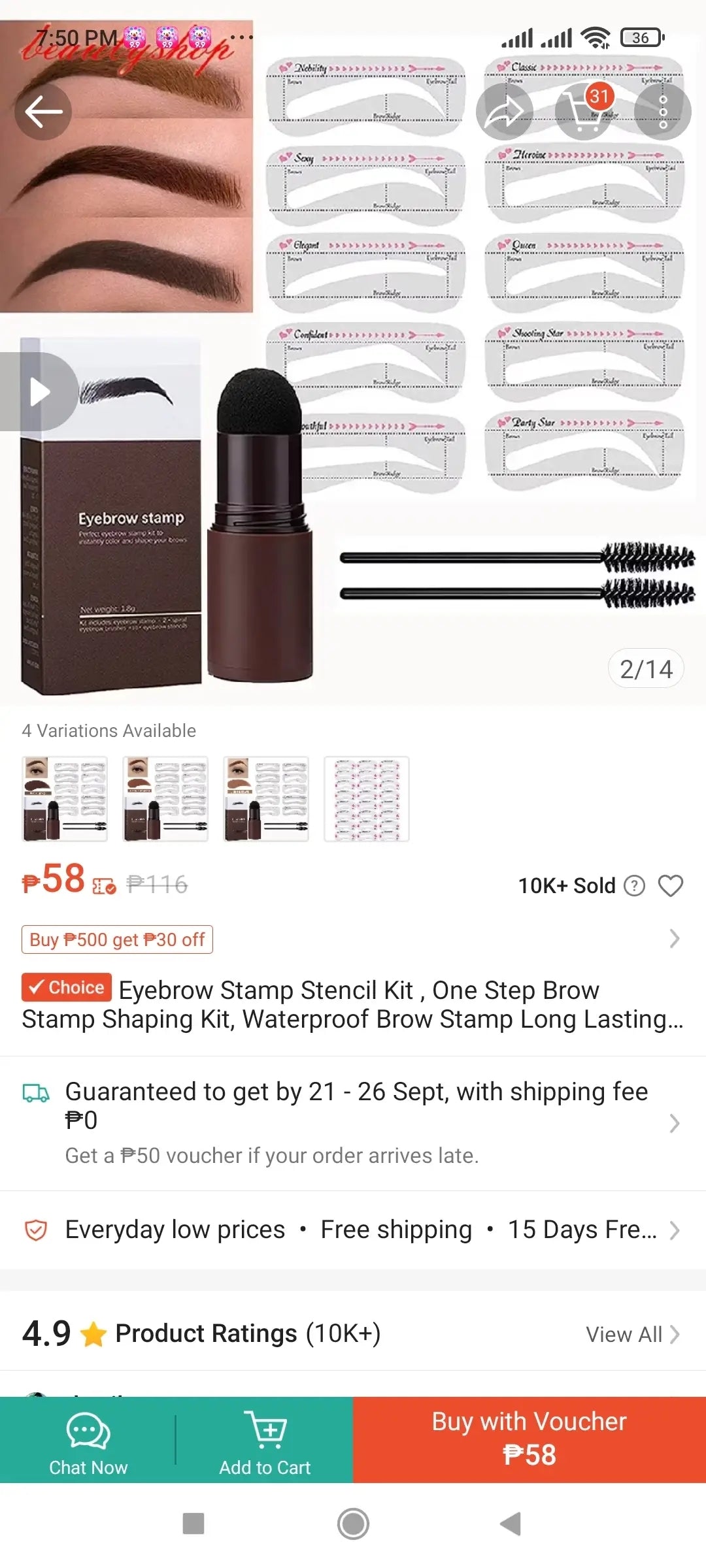
Task: Go to the system home screen
Action: pos(353,1524)
